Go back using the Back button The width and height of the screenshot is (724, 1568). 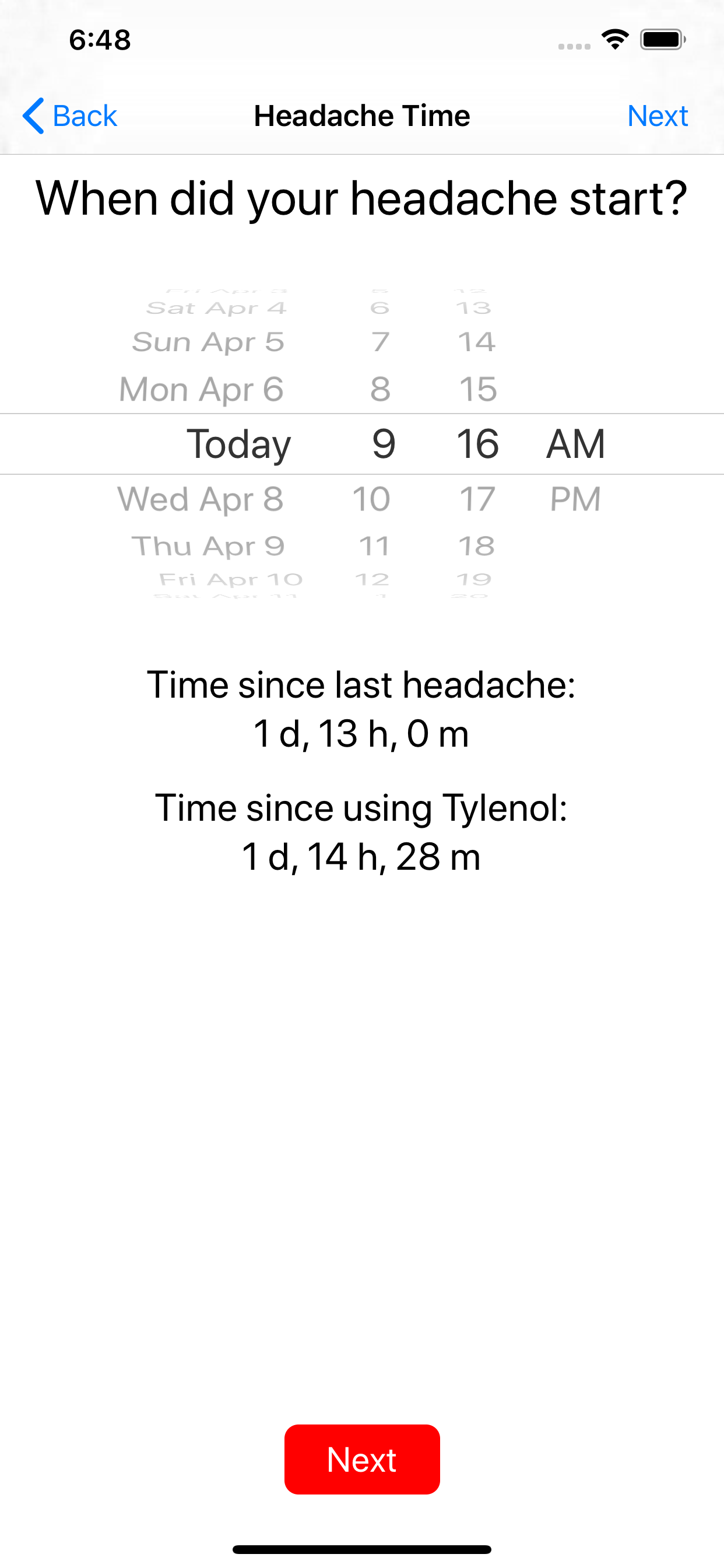click(x=69, y=116)
